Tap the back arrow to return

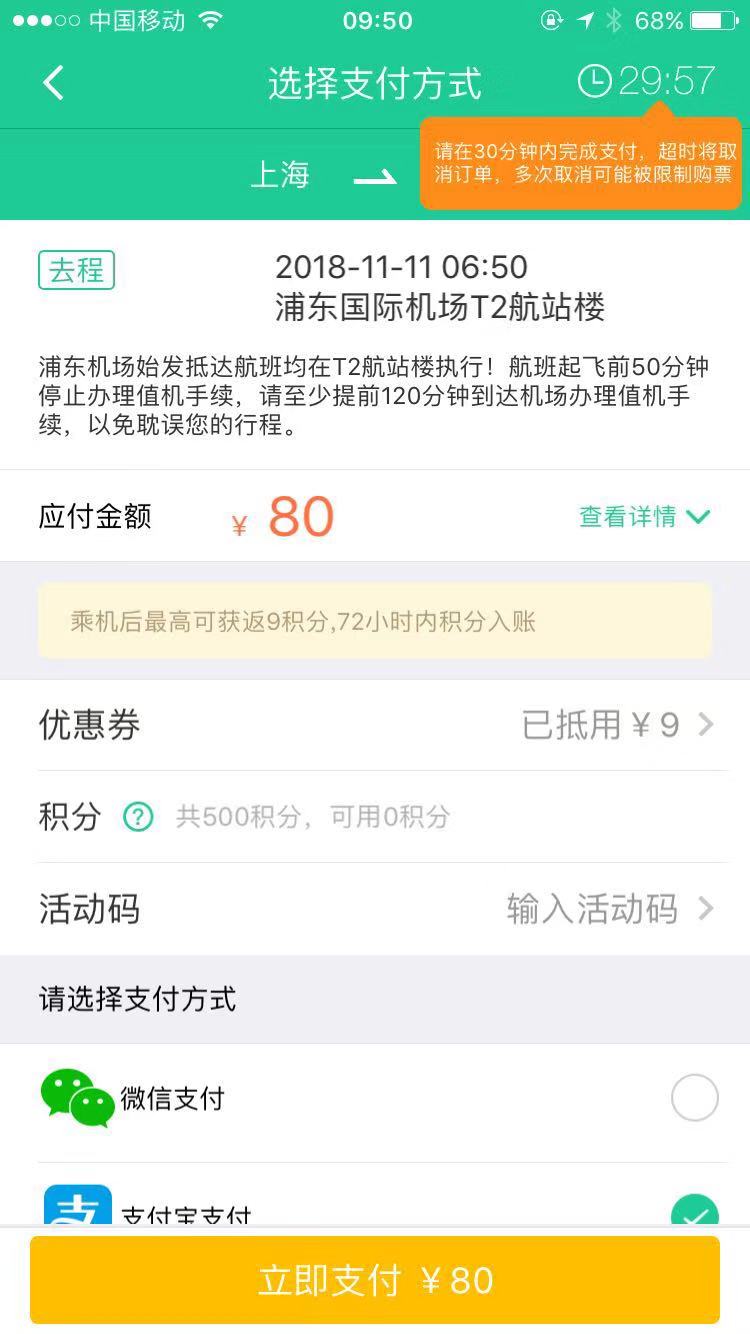tap(52, 83)
